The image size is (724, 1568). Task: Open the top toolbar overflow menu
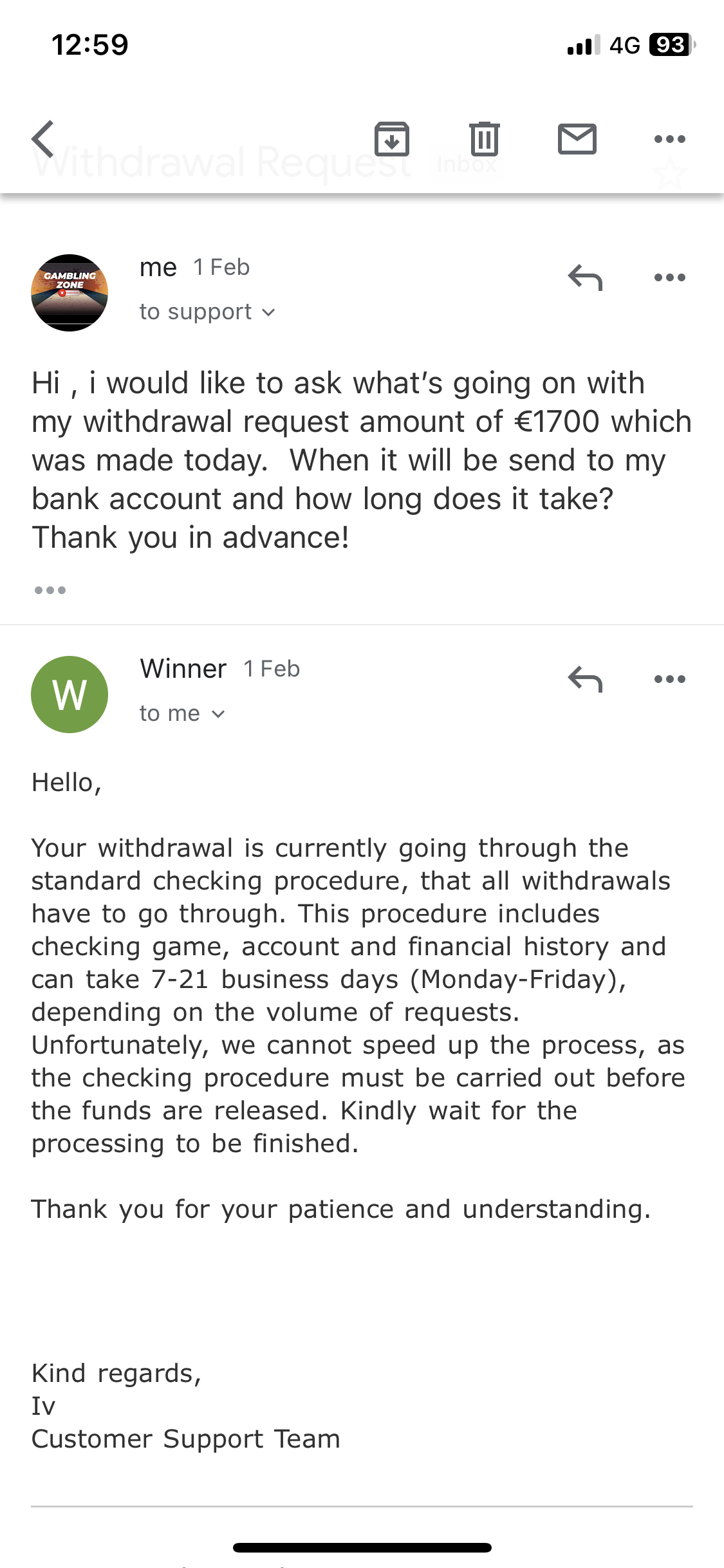coord(669,139)
